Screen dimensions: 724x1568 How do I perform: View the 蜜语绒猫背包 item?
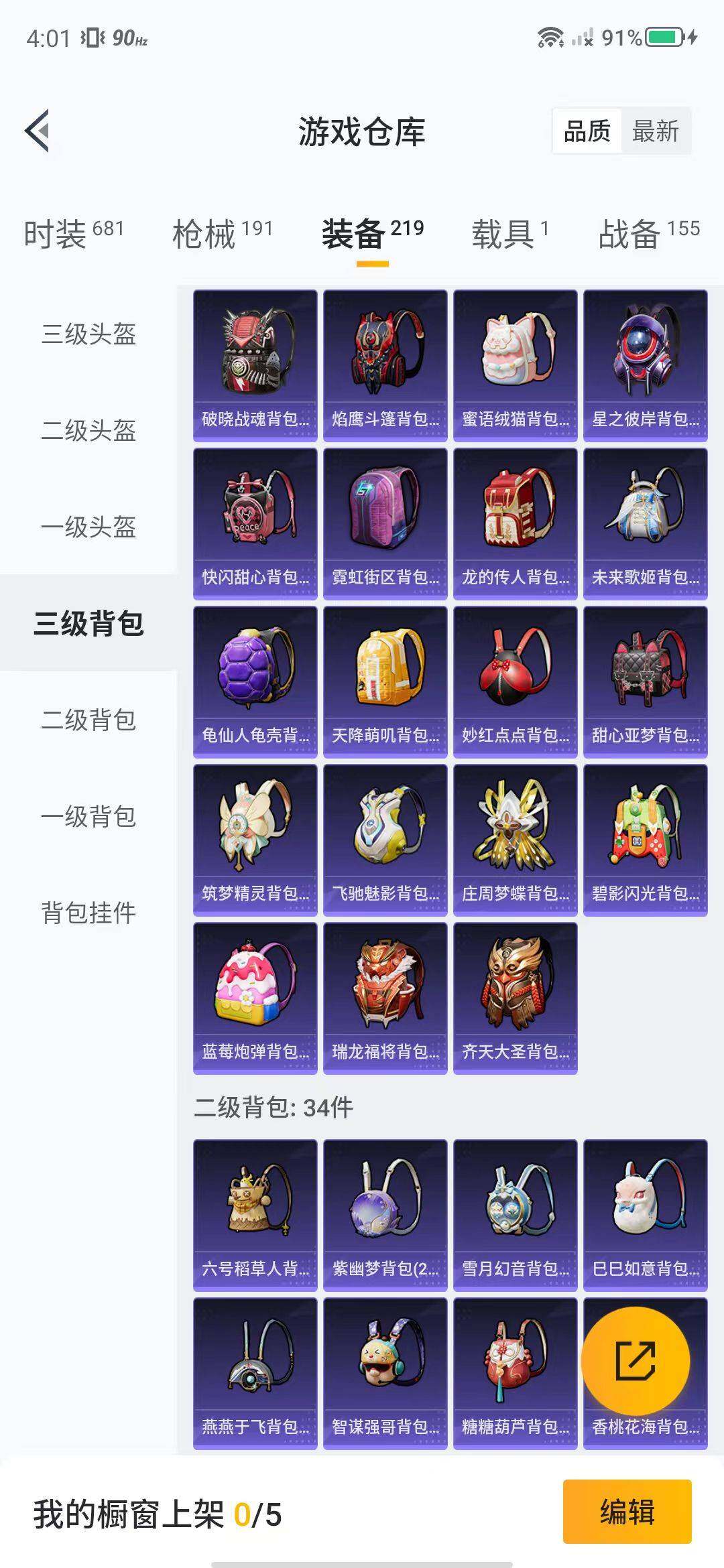point(515,365)
